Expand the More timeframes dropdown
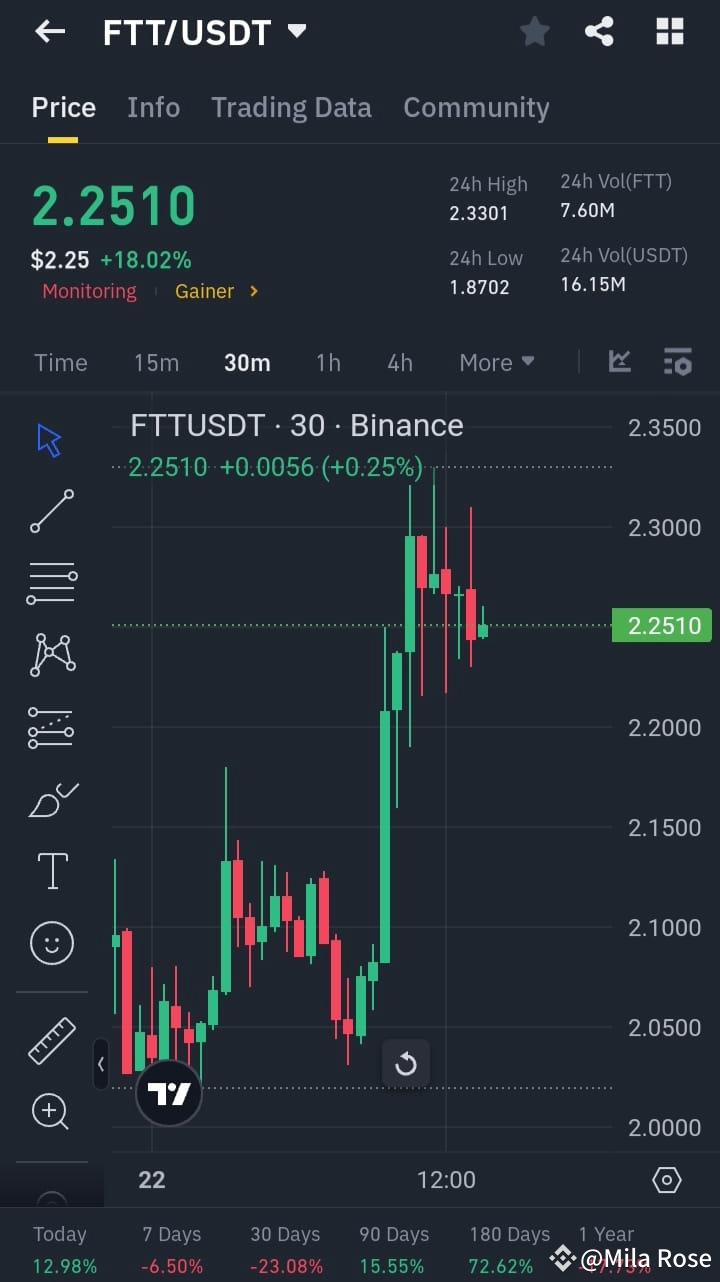The width and height of the screenshot is (720, 1282). pyautogui.click(x=496, y=362)
